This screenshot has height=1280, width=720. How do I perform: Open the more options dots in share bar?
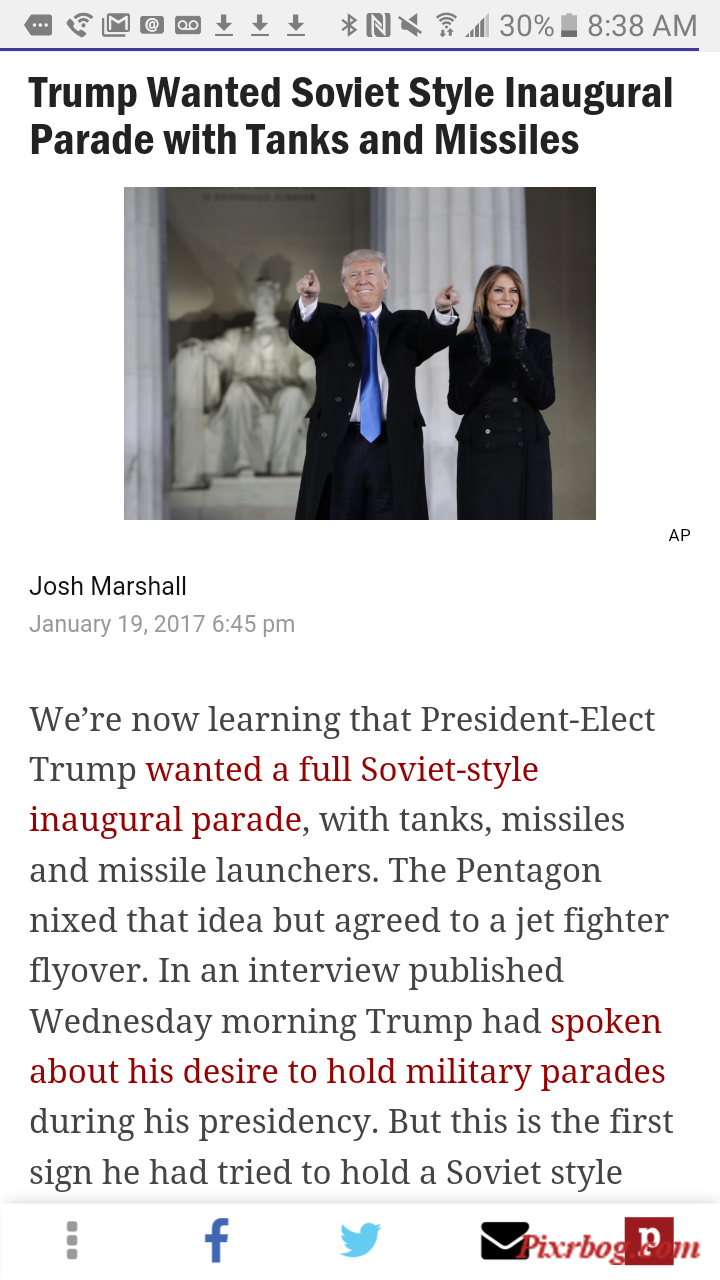coord(72,1241)
